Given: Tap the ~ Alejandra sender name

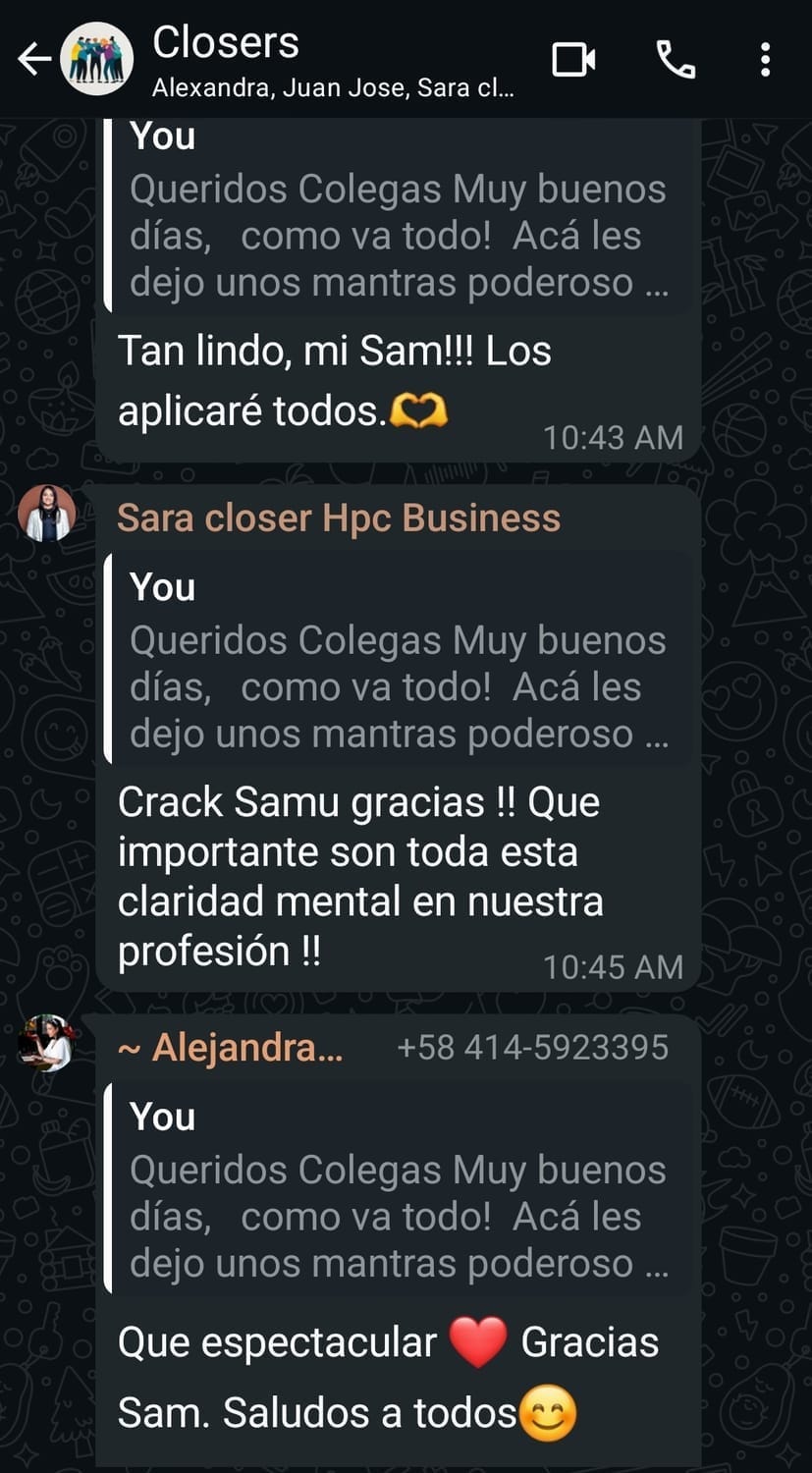Looking at the screenshot, I should tap(231, 1048).
